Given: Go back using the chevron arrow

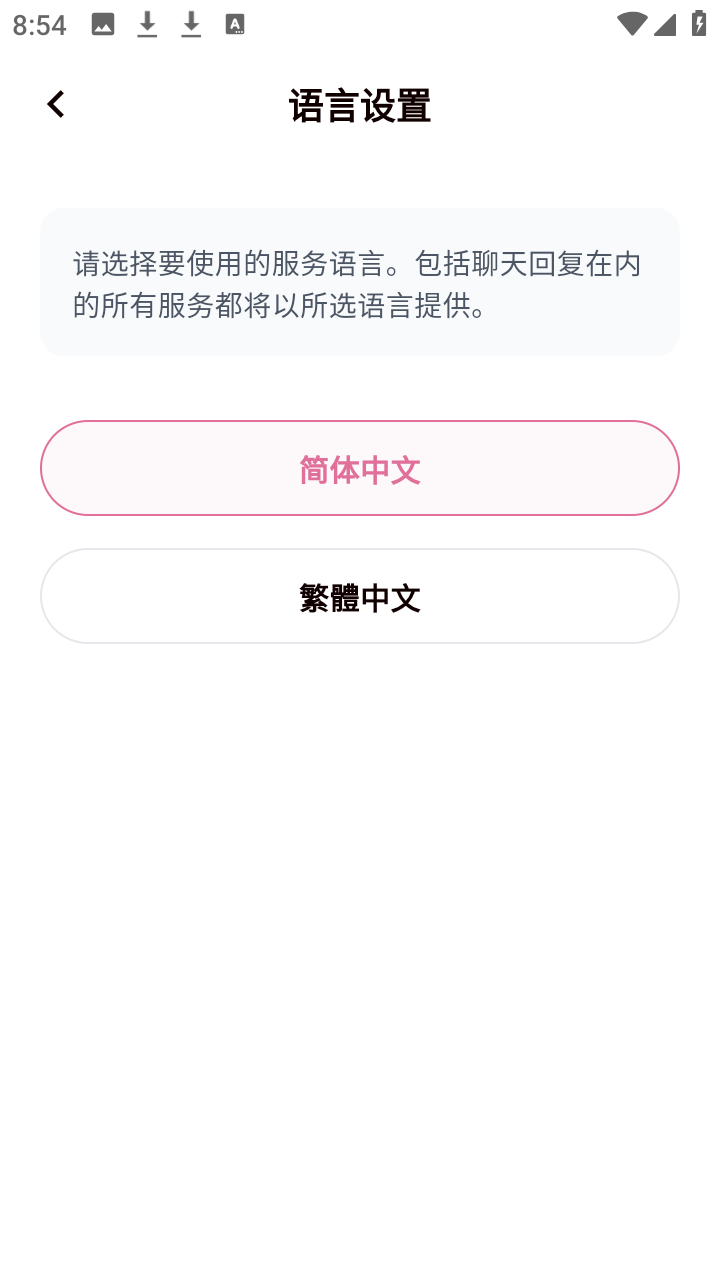Looking at the screenshot, I should point(55,103).
